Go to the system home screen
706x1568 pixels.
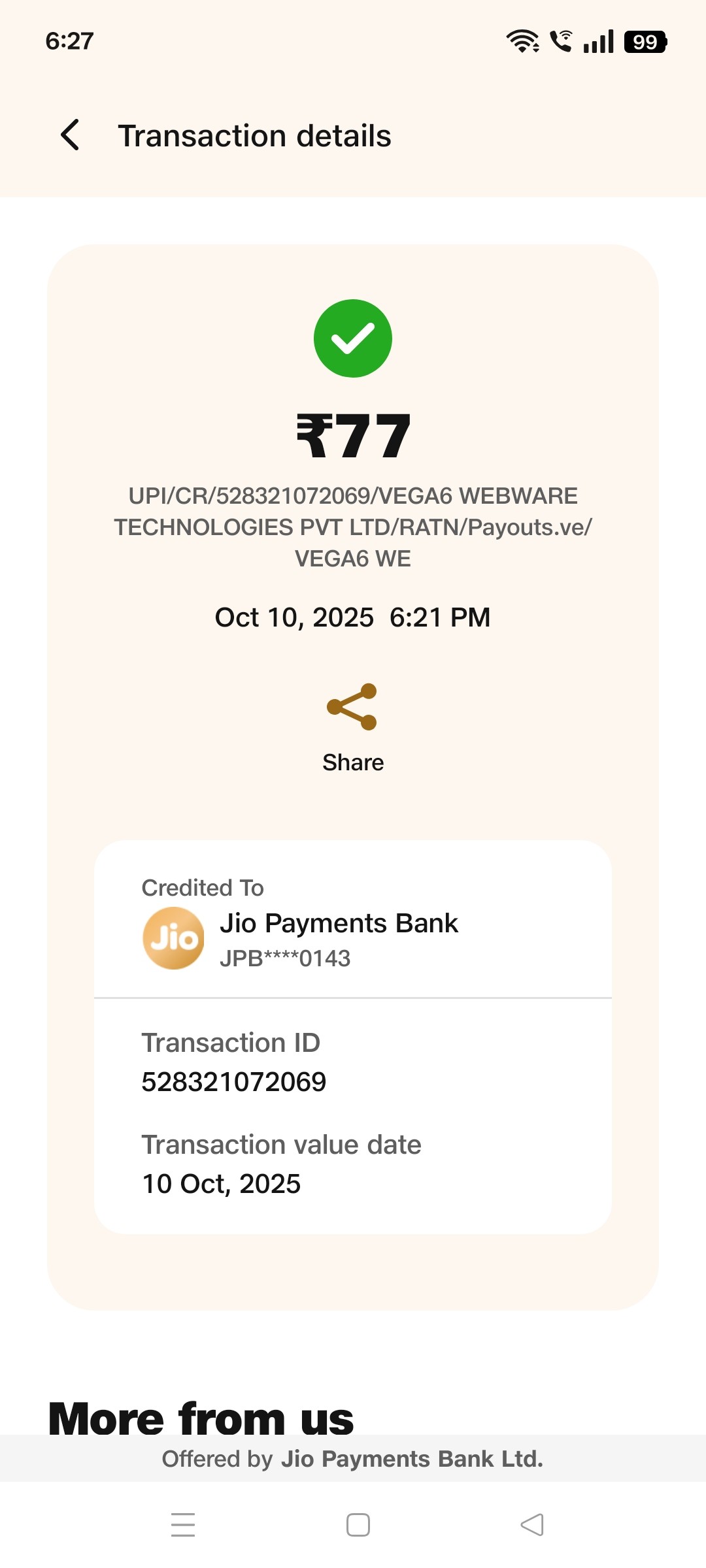pos(358,1525)
